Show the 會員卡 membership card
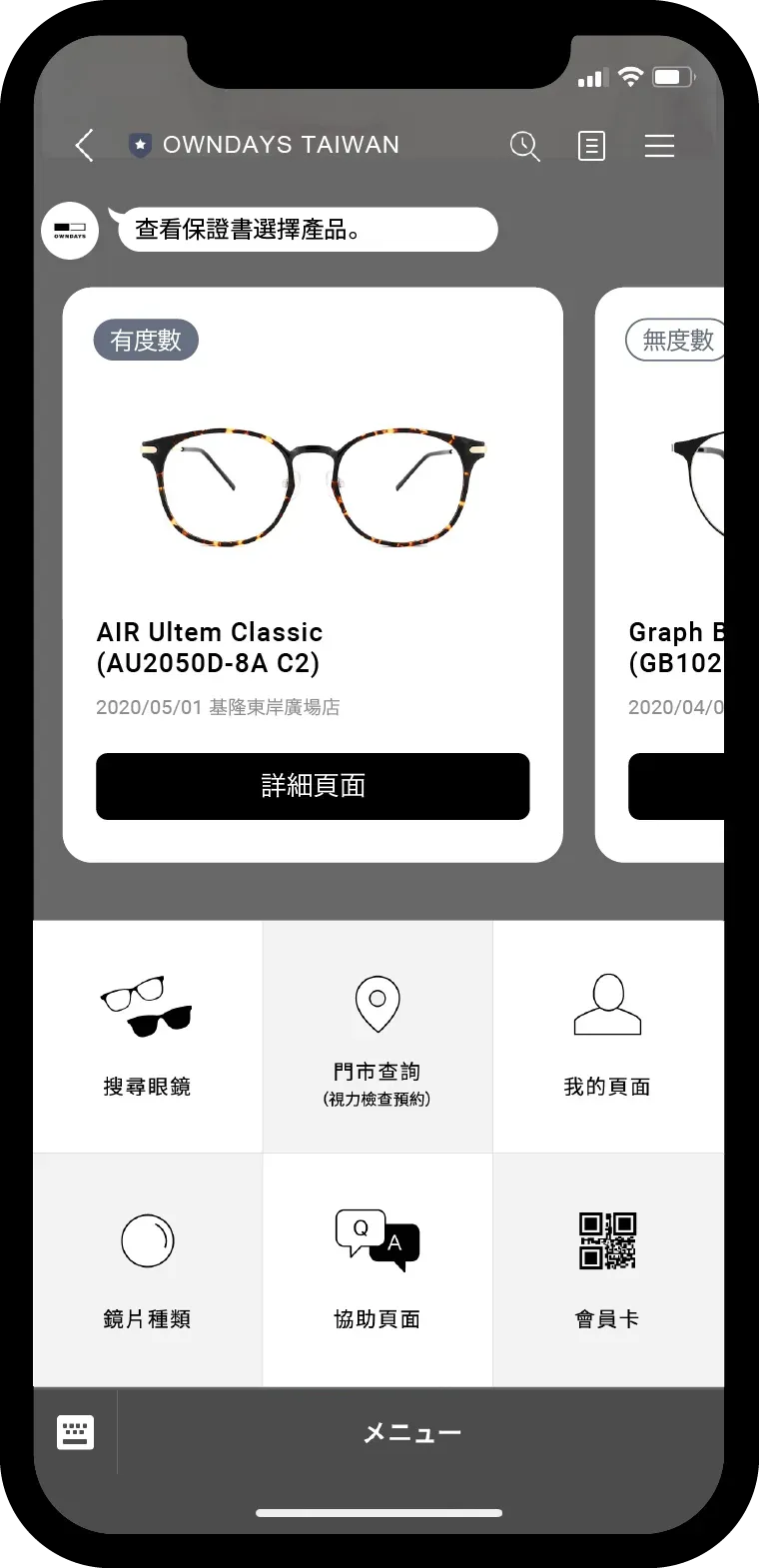The image size is (759, 1568). [607, 1268]
